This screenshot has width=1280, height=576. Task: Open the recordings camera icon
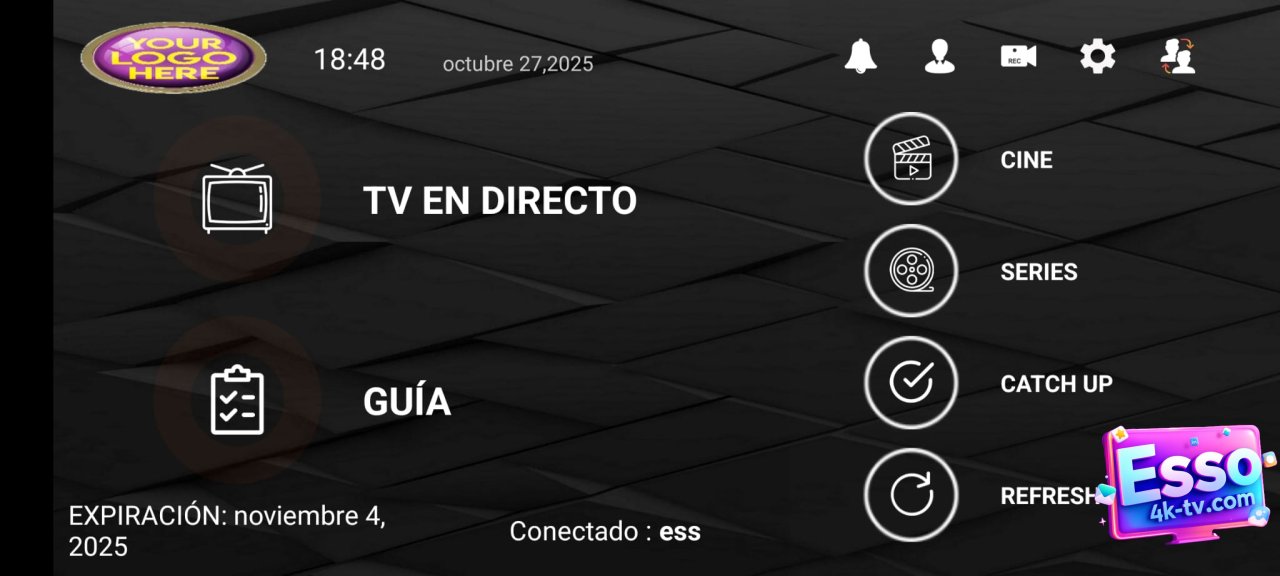point(1018,56)
